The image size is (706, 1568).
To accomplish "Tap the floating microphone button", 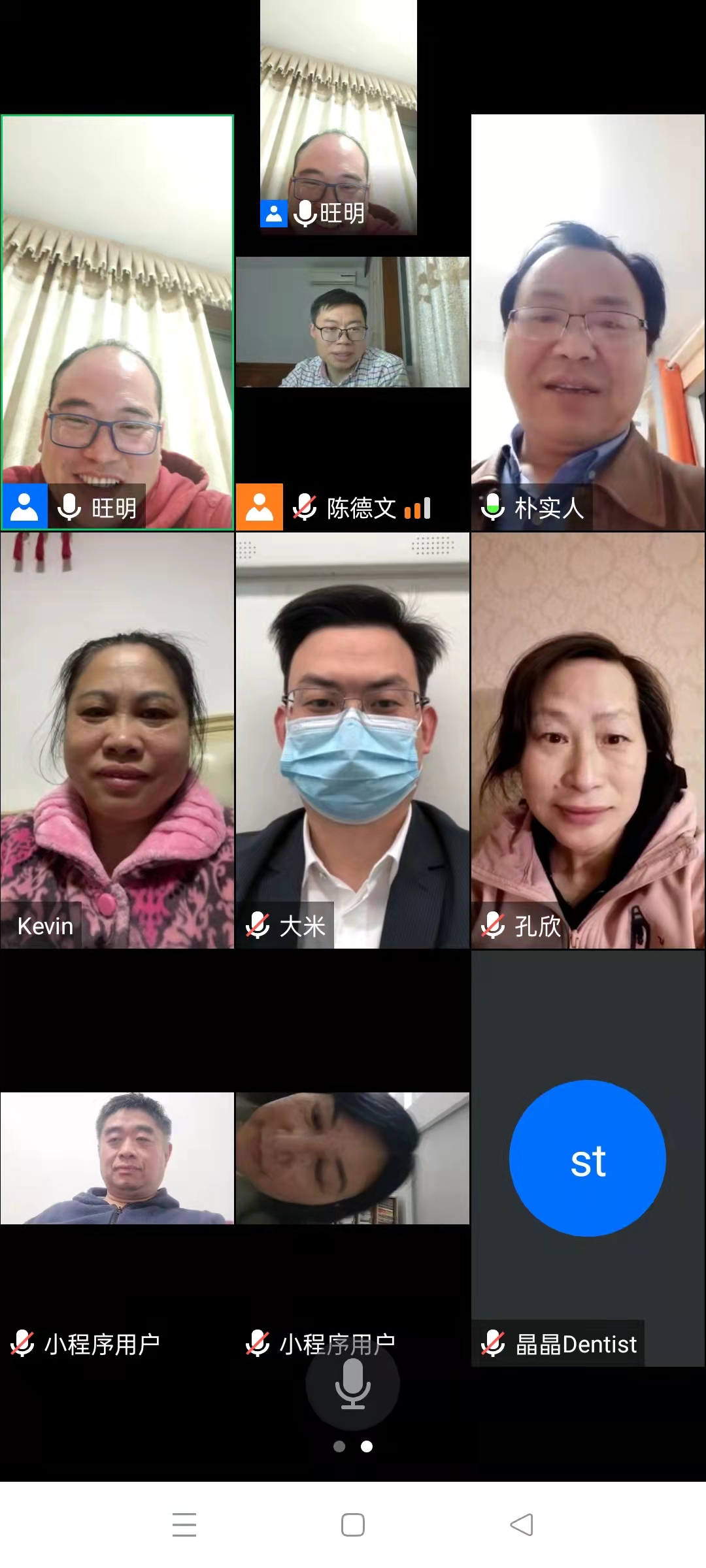I will coord(353,1383).
